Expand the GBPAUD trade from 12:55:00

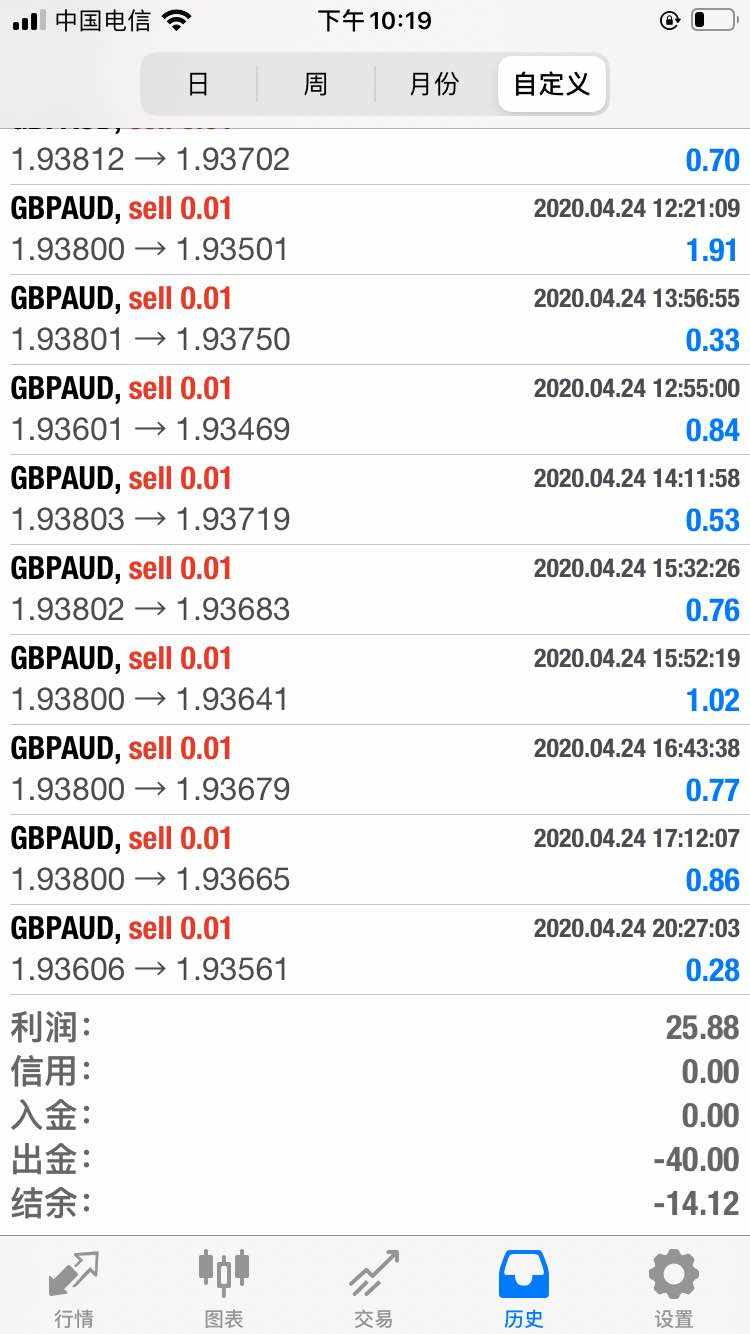pyautogui.click(x=375, y=410)
